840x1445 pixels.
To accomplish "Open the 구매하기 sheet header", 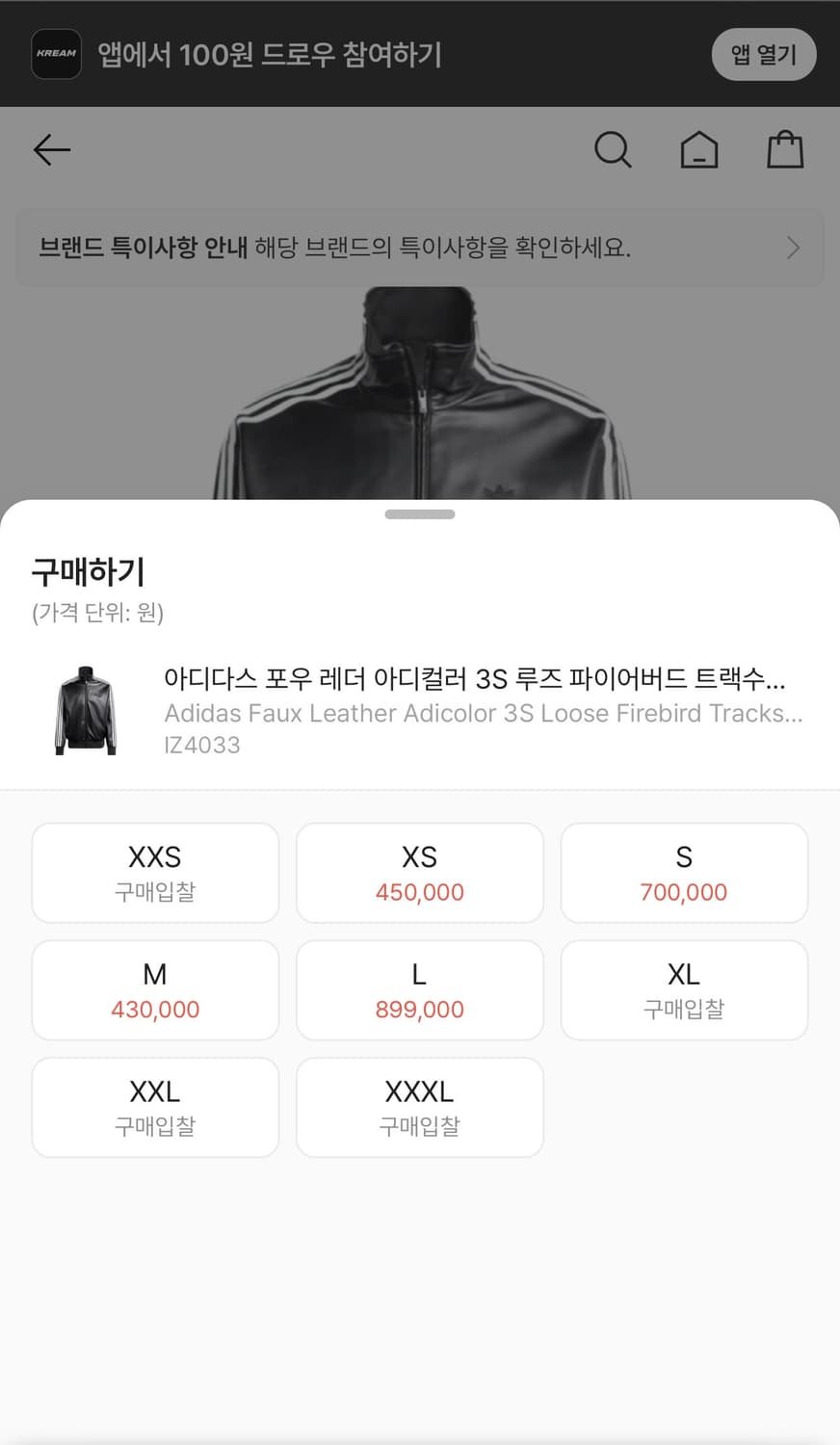I will click(x=86, y=570).
